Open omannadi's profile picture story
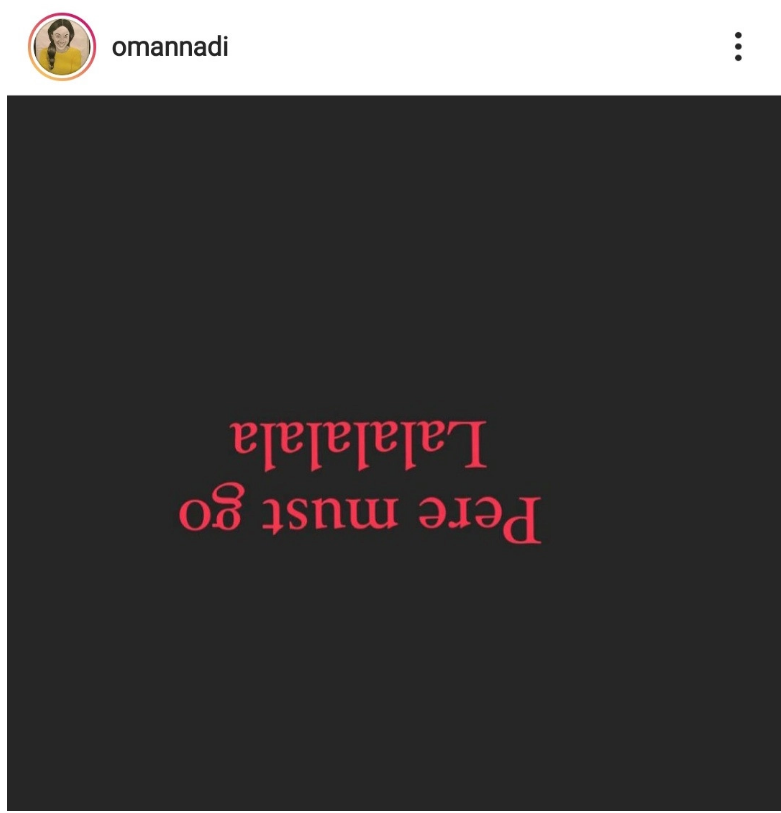The width and height of the screenshot is (781, 813). (62, 47)
